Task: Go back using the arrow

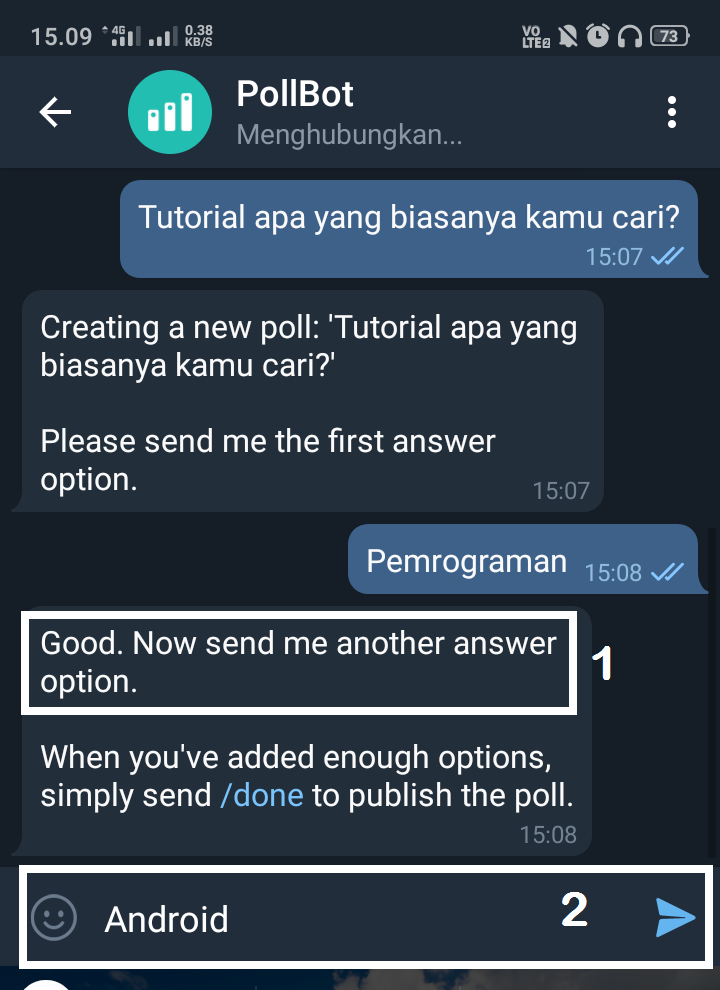Action: point(55,113)
